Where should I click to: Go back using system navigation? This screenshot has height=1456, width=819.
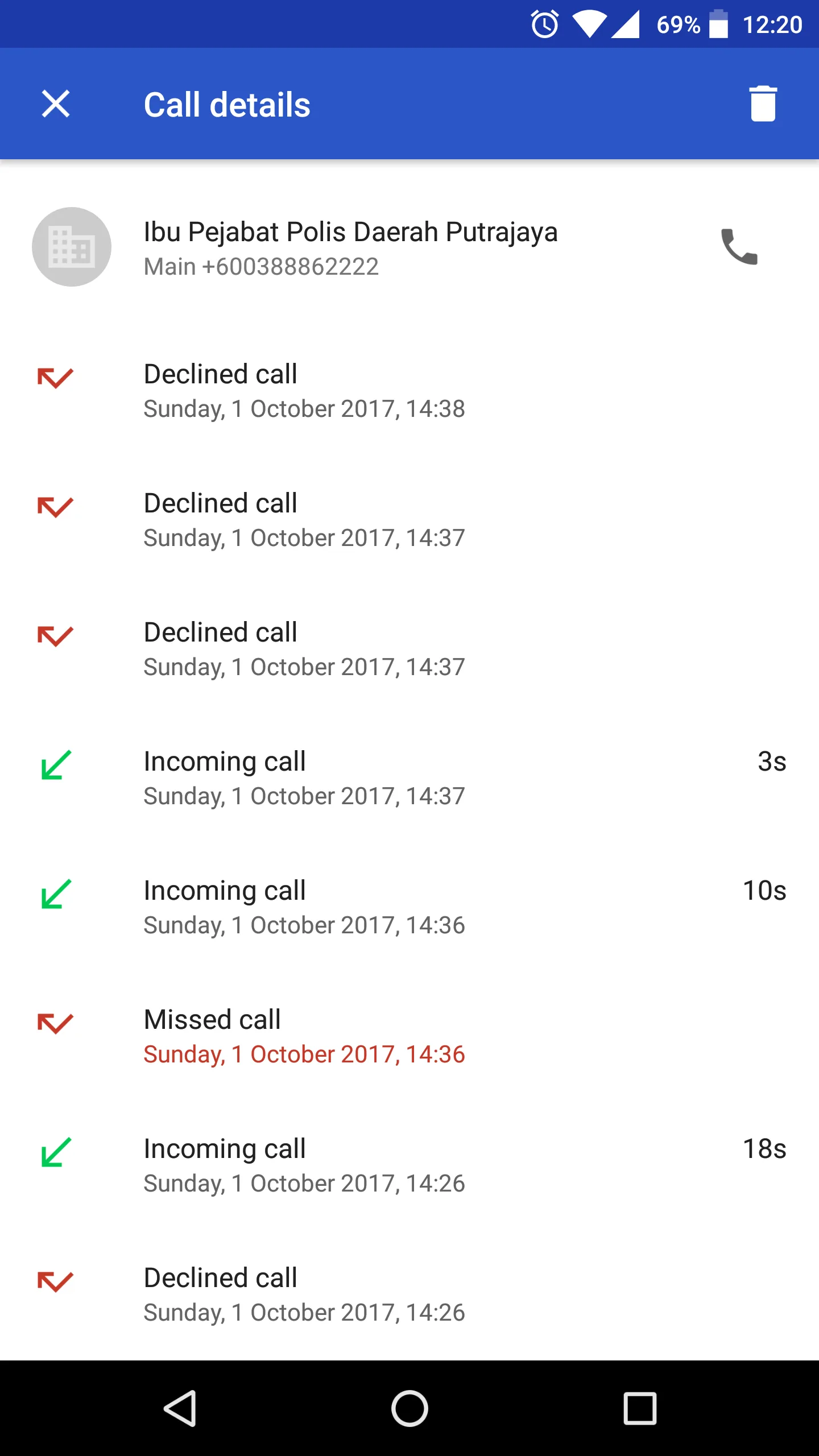[180, 1408]
